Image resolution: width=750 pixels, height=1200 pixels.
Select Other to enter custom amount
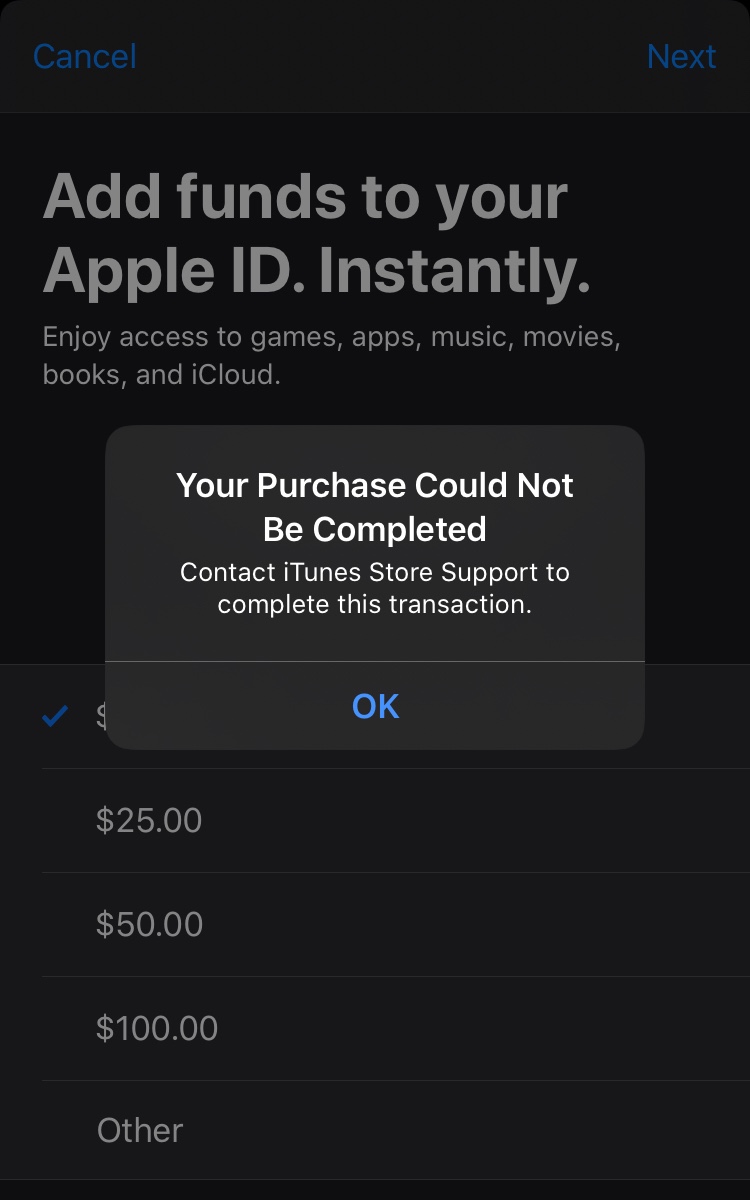140,1131
